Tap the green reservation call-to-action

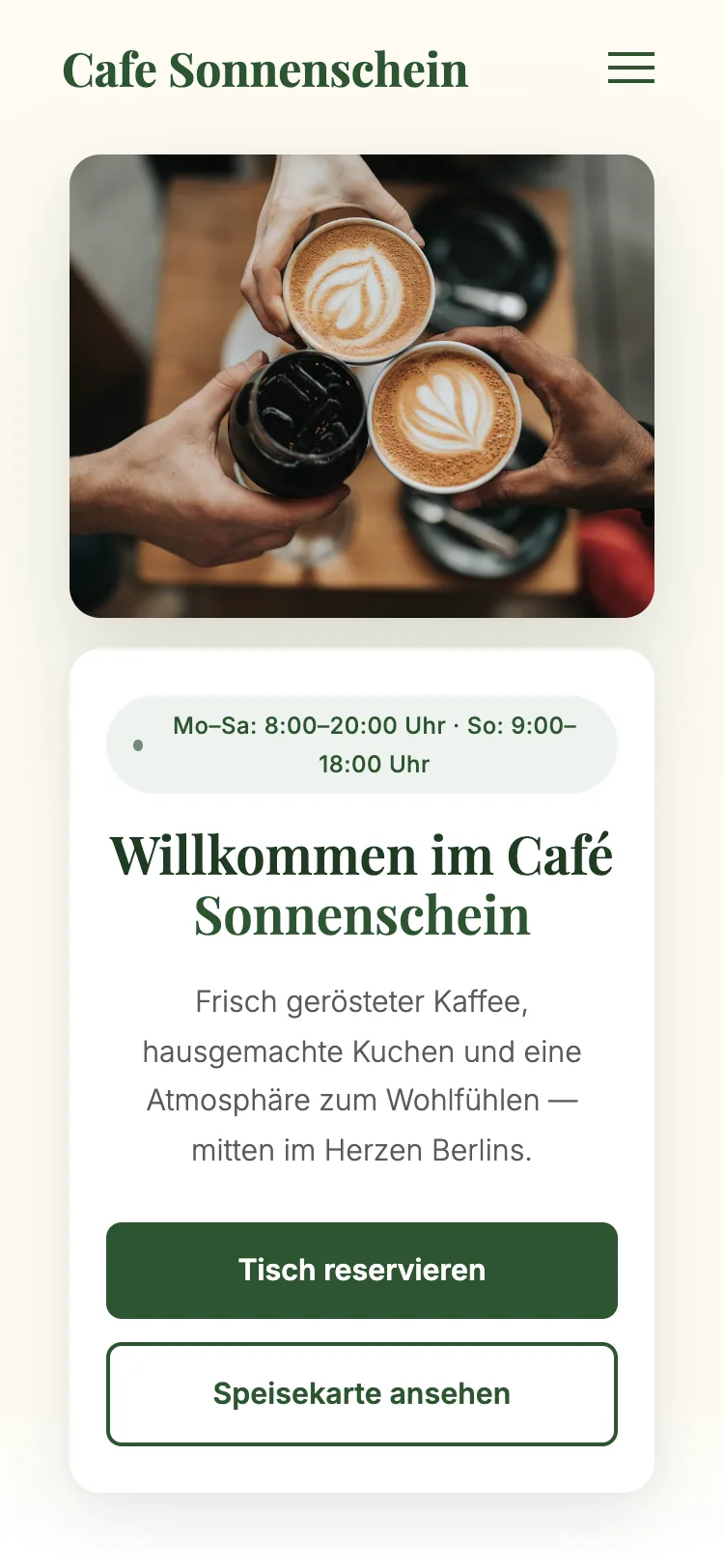(x=362, y=1271)
